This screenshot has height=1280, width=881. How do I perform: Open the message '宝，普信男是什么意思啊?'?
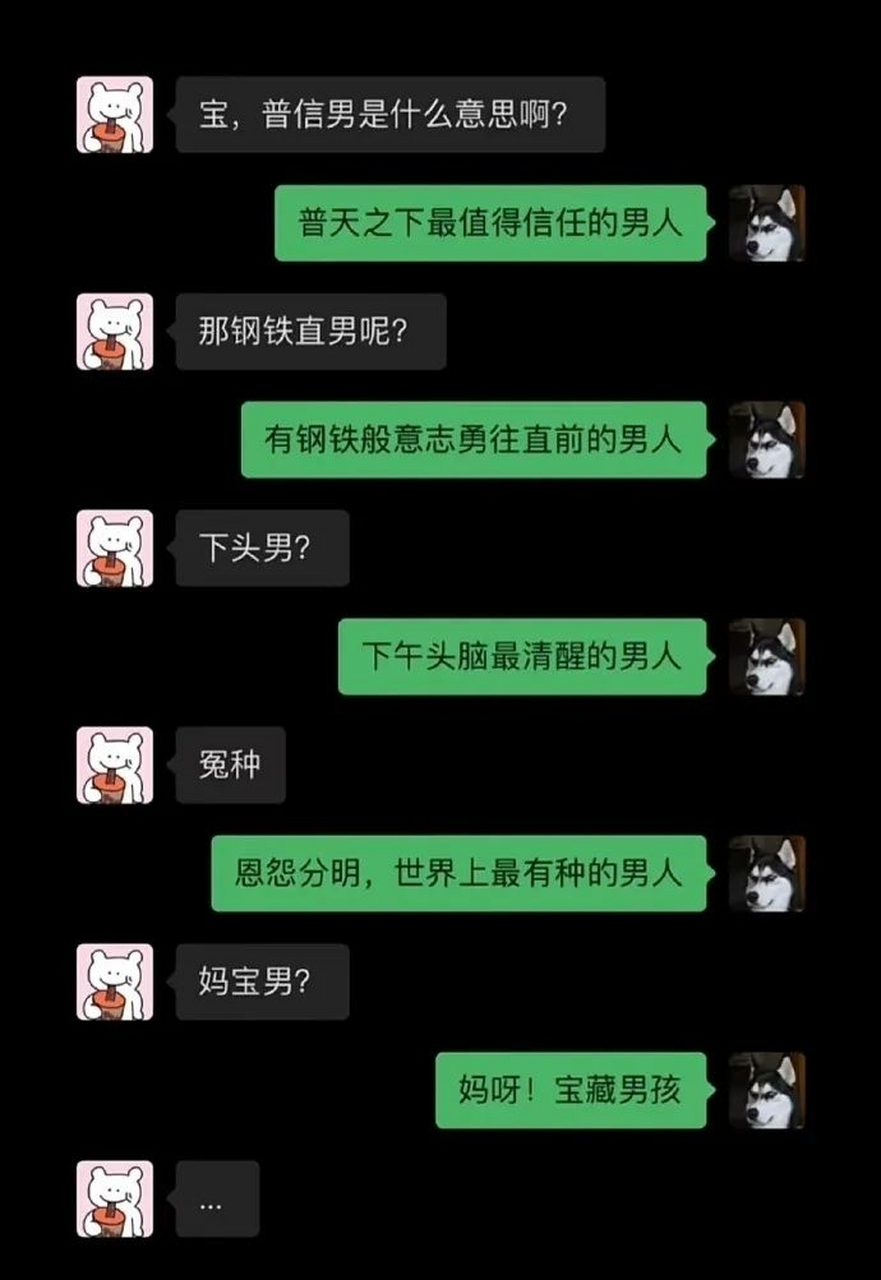pos(390,114)
